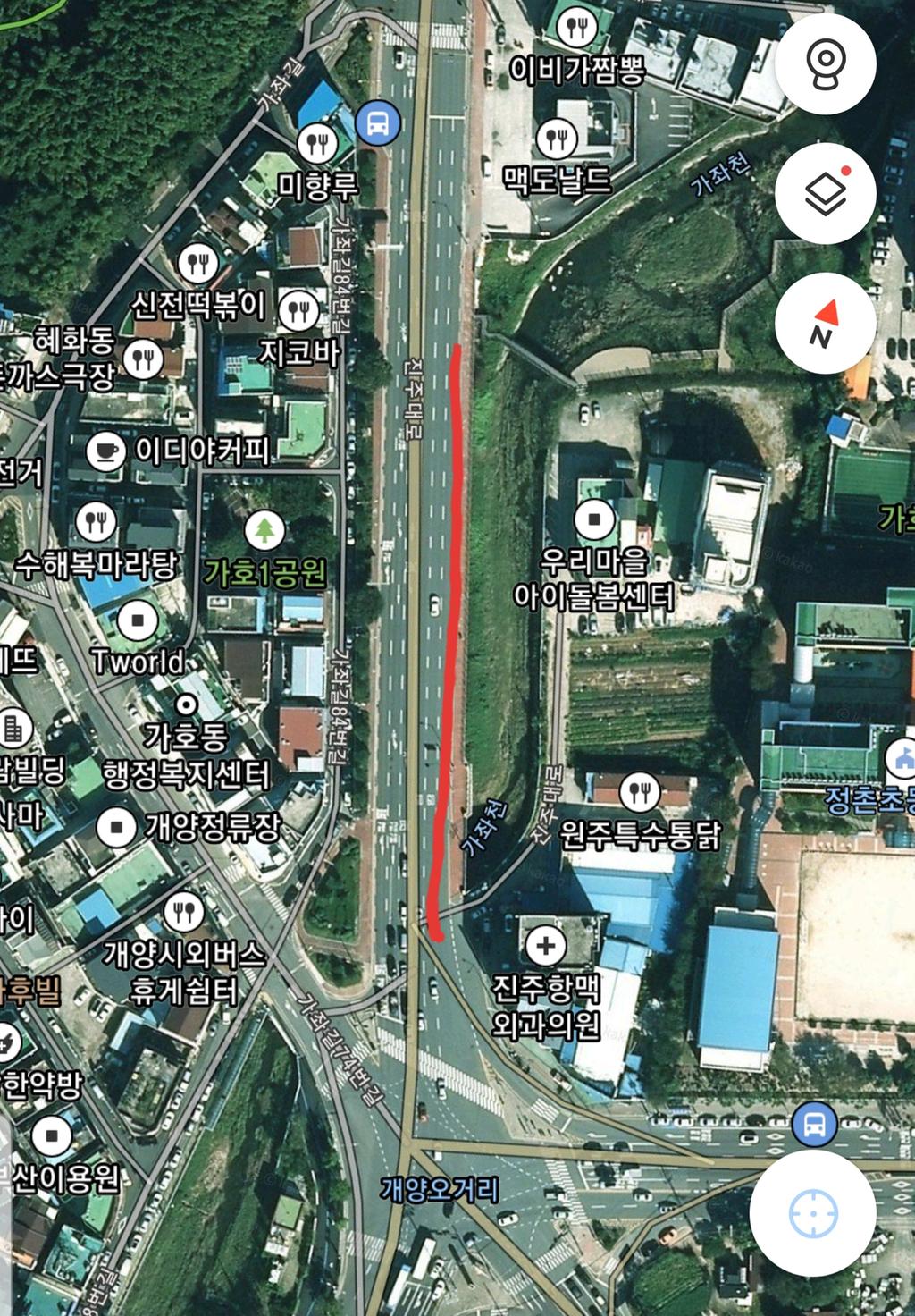Open the 미향루 restaurant pin
This screenshot has height=1316, width=915.
point(317,141)
